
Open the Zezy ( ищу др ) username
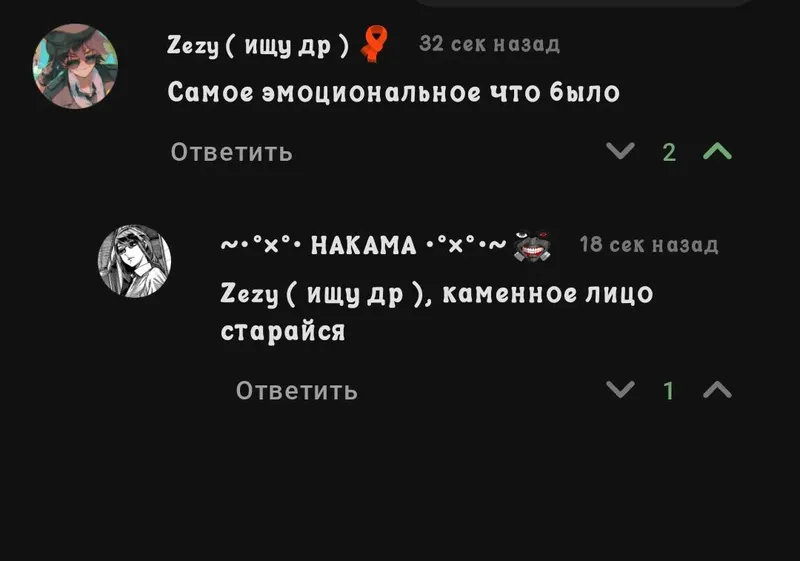(258, 46)
